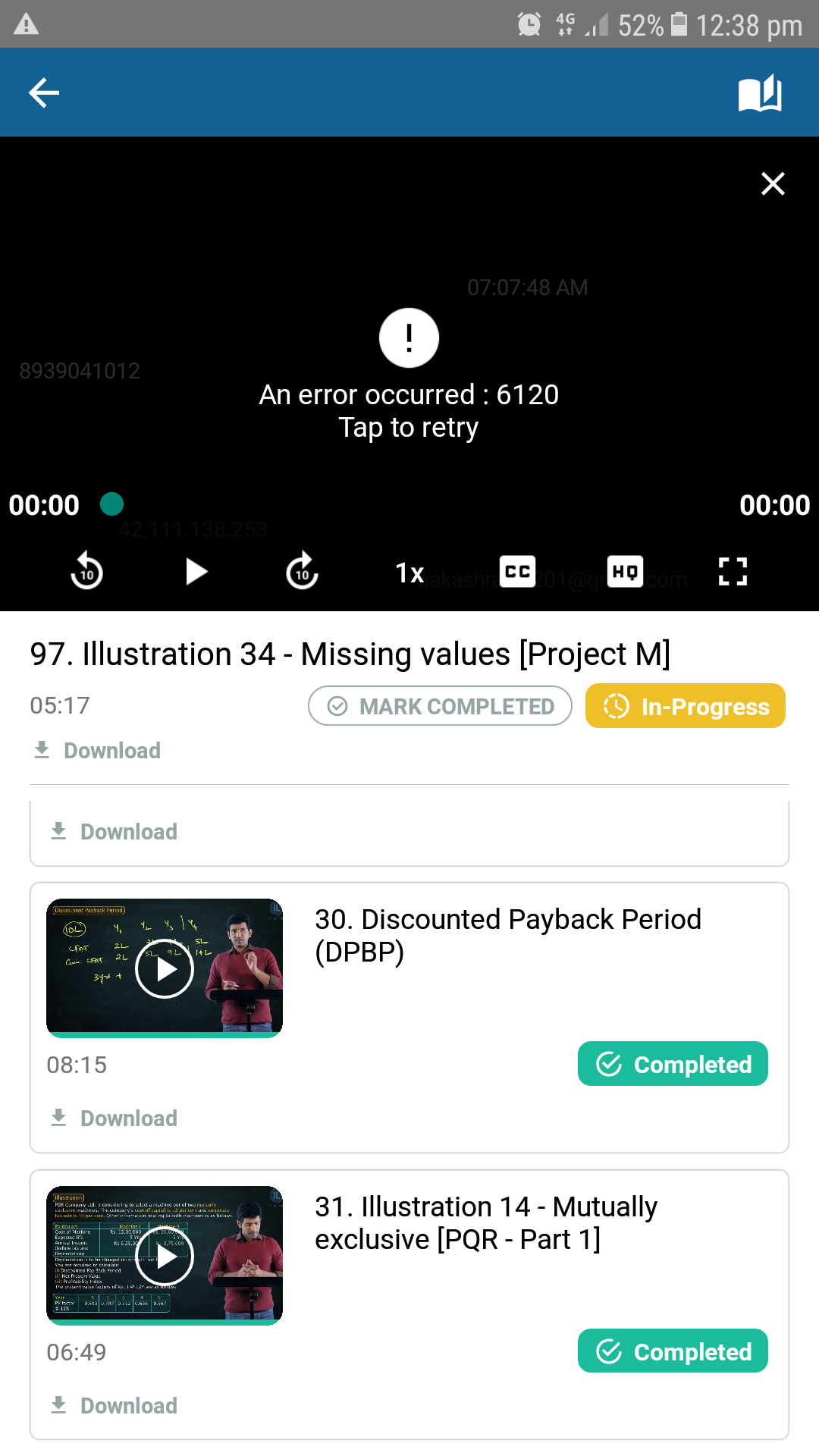Skip forward 10 seconds
819x1456 pixels.
click(302, 572)
